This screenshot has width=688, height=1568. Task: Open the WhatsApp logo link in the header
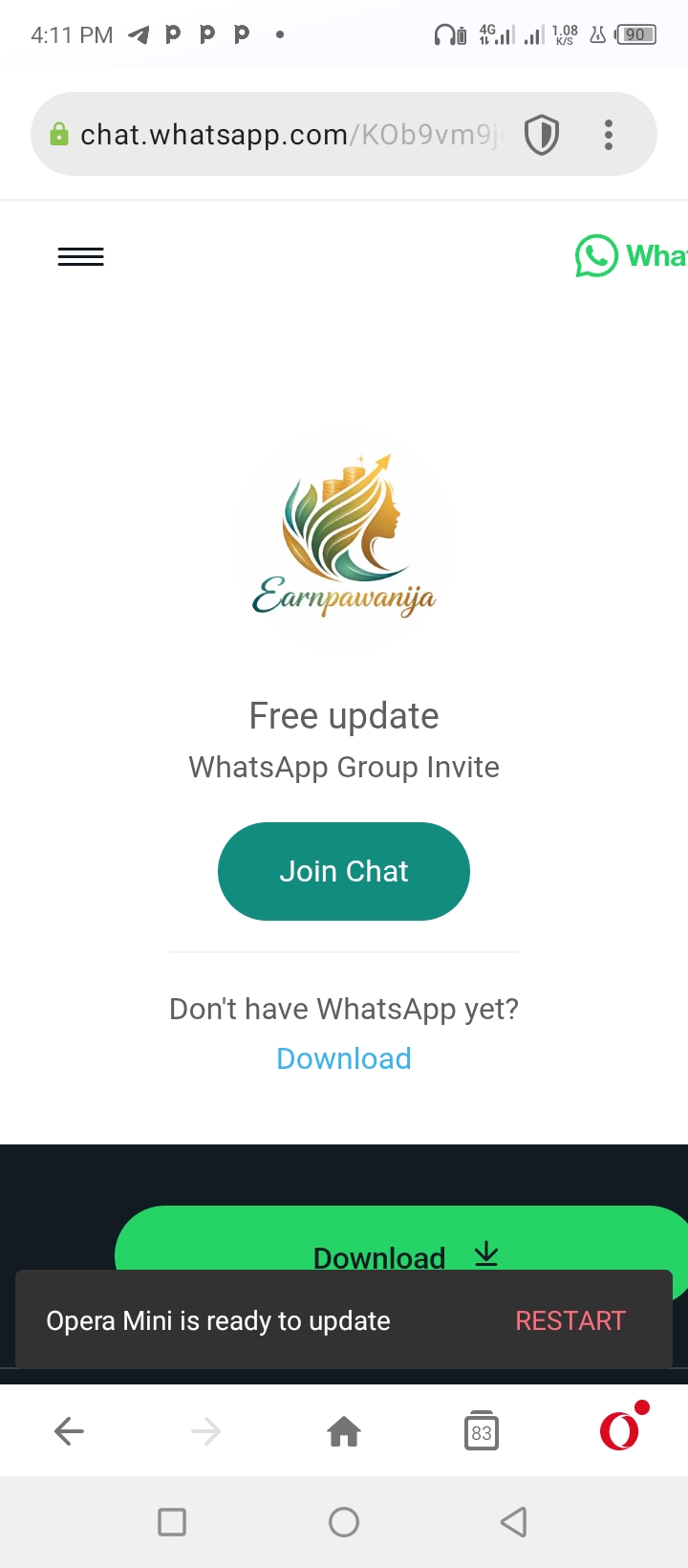pyautogui.click(x=631, y=256)
